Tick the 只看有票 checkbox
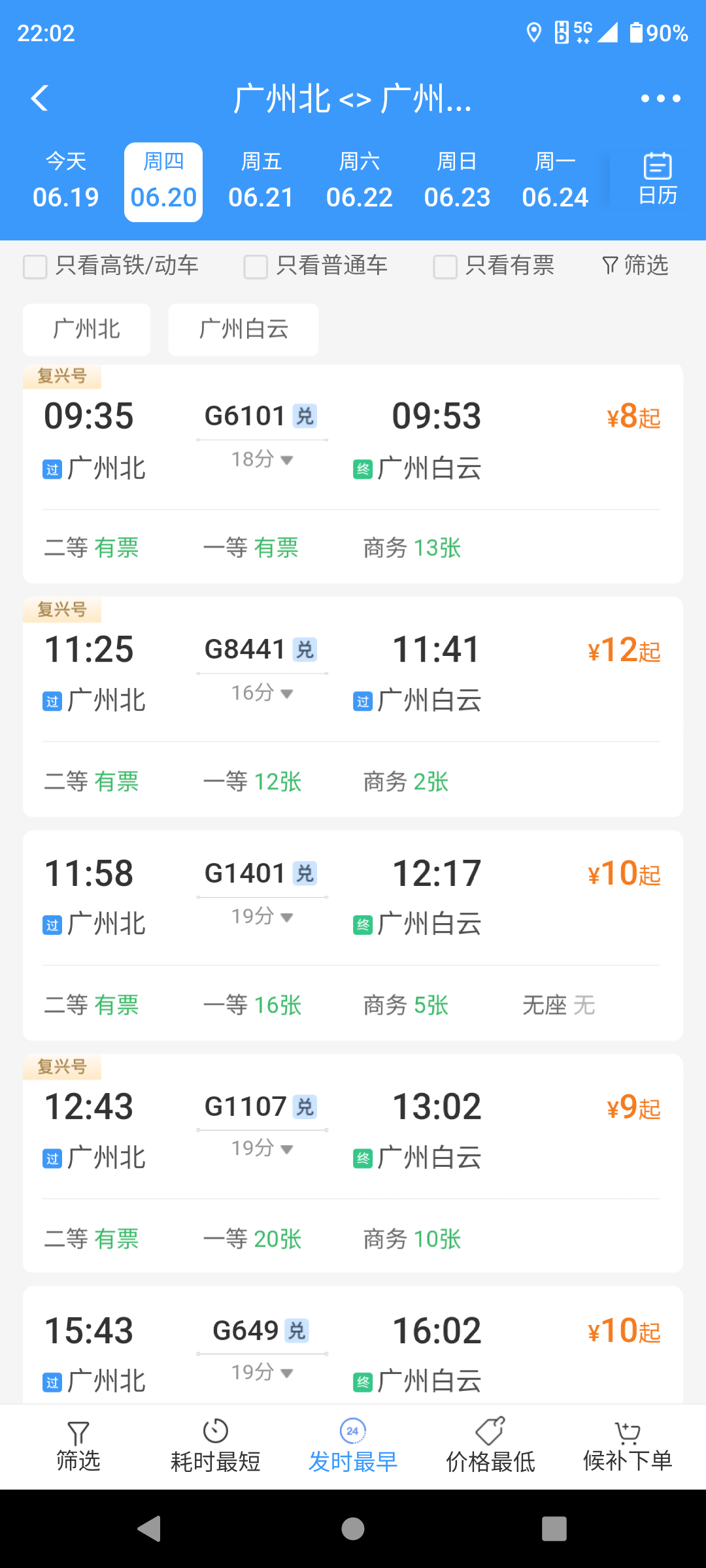The image size is (706, 1568). click(445, 267)
